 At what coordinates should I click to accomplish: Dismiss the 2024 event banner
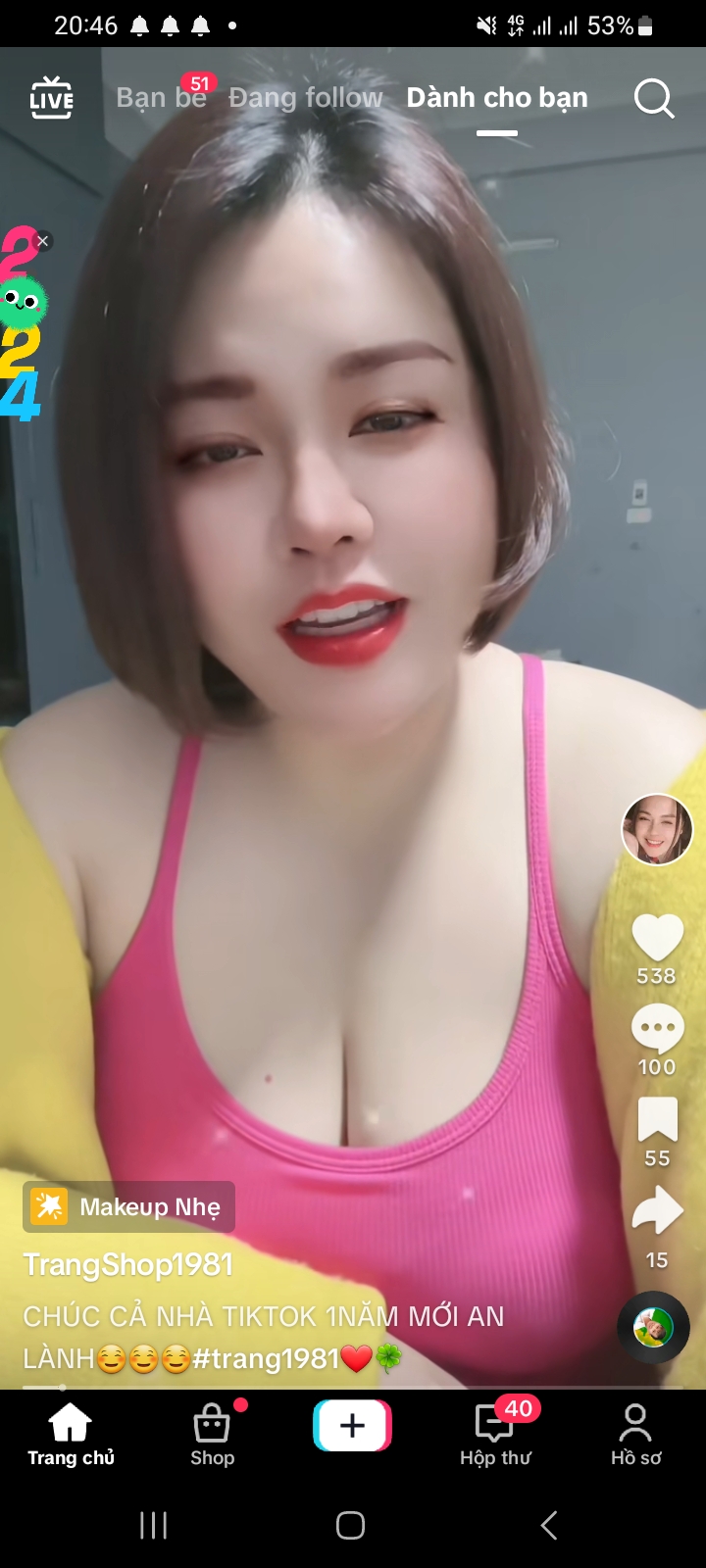(42, 240)
